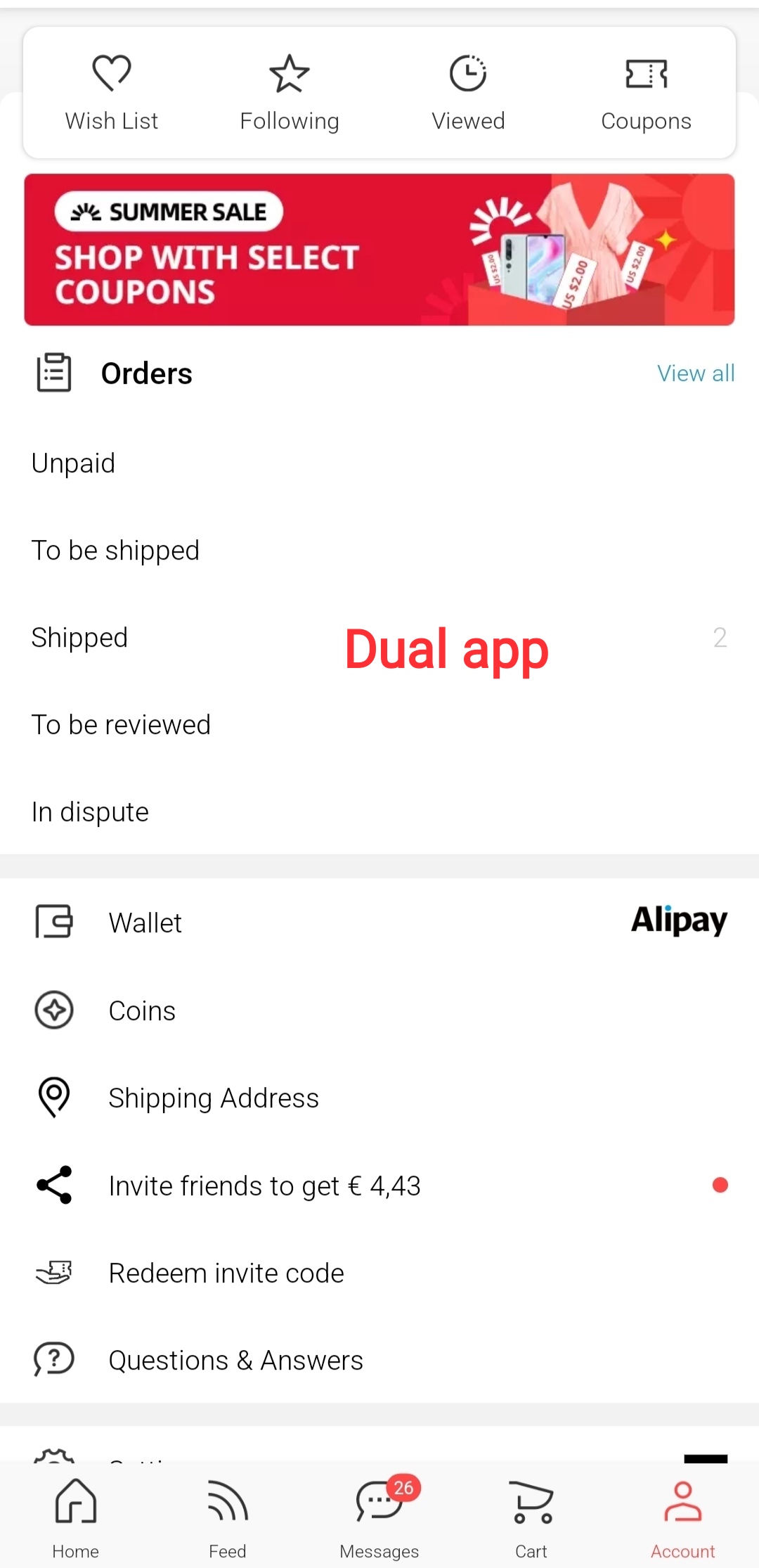The width and height of the screenshot is (759, 1568).
Task: Open the Summer Sale coupons banner
Action: 379,250
